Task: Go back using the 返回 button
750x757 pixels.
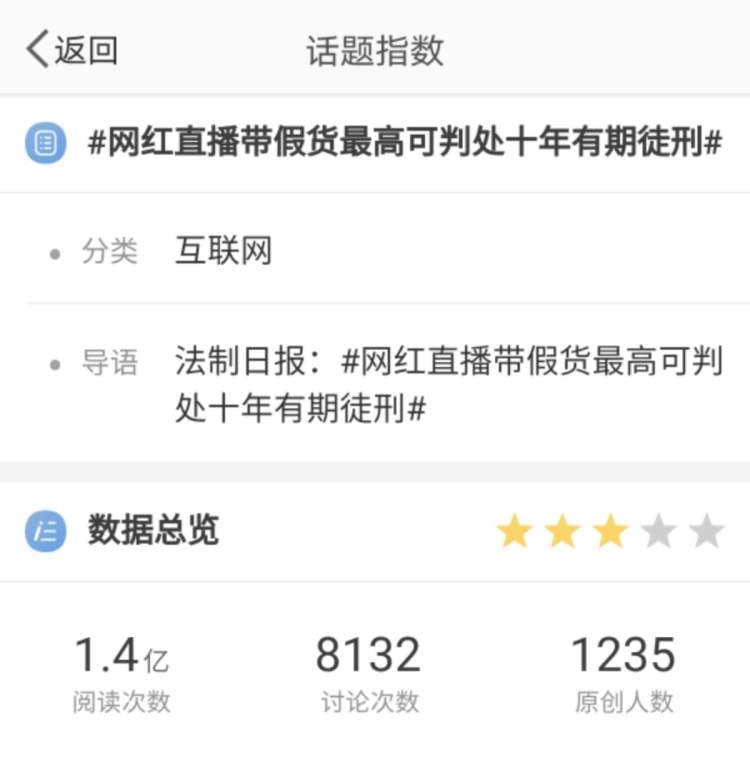Action: tap(72, 49)
